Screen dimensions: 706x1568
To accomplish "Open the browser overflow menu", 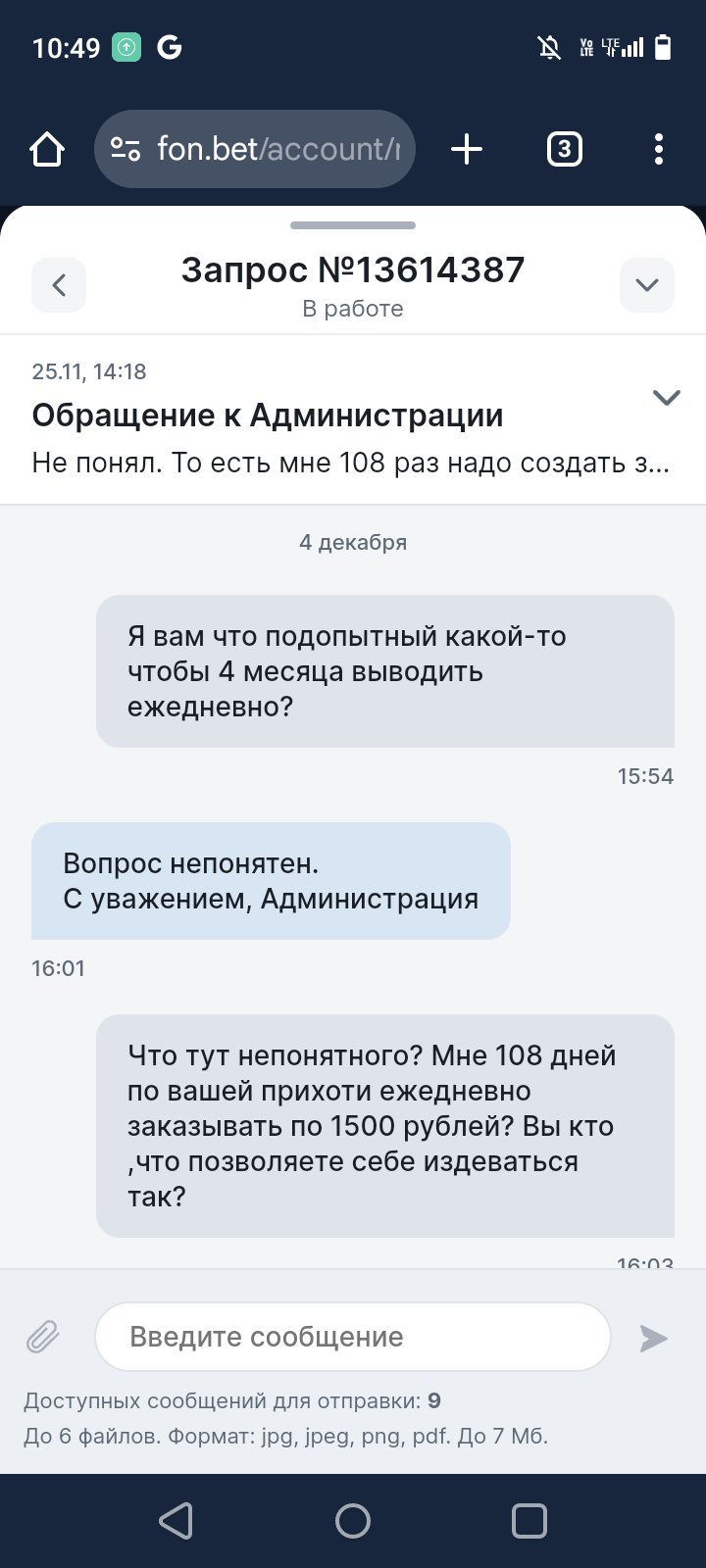I will [658, 149].
